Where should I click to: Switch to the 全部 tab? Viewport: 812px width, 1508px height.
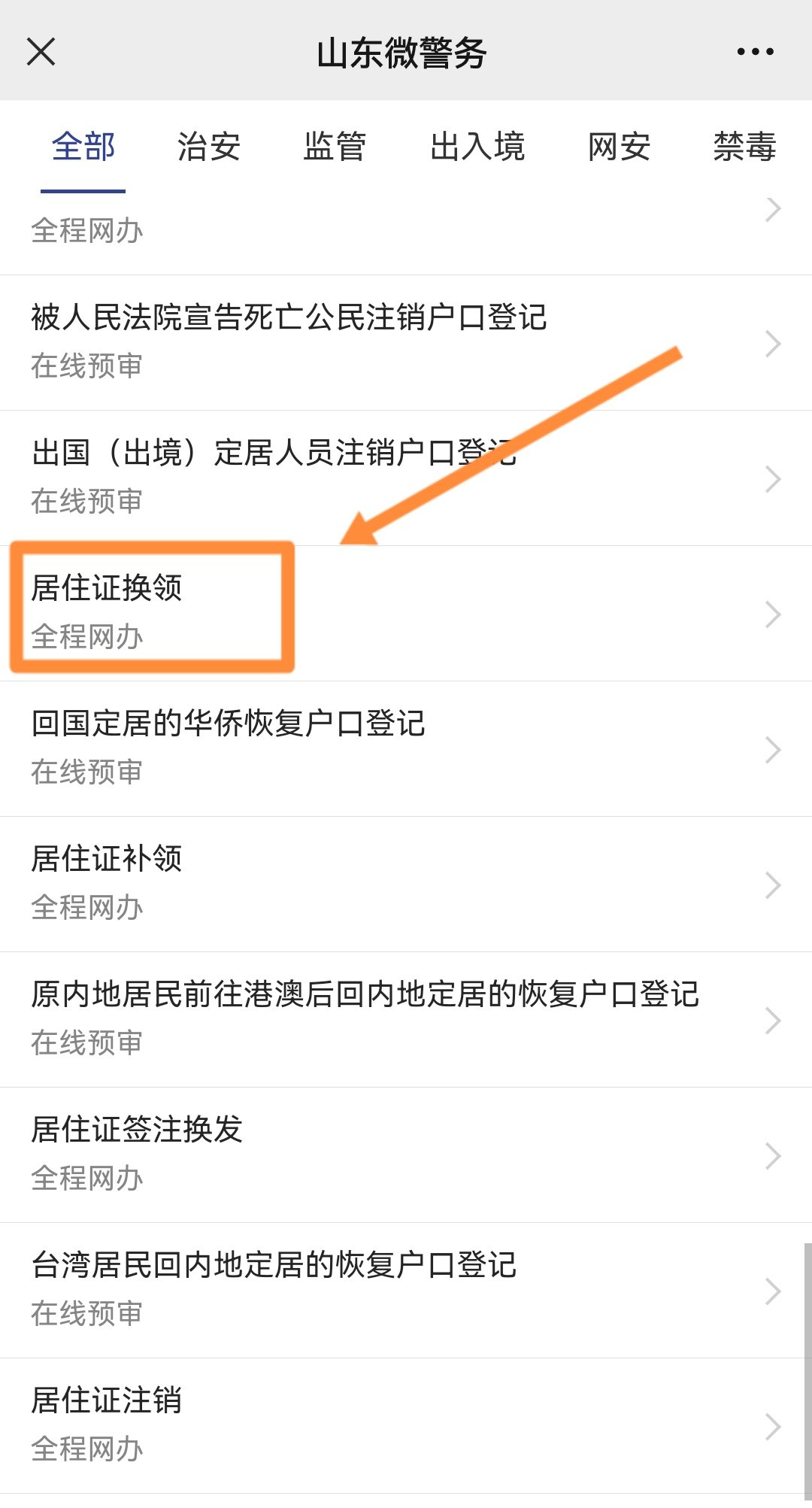click(83, 147)
